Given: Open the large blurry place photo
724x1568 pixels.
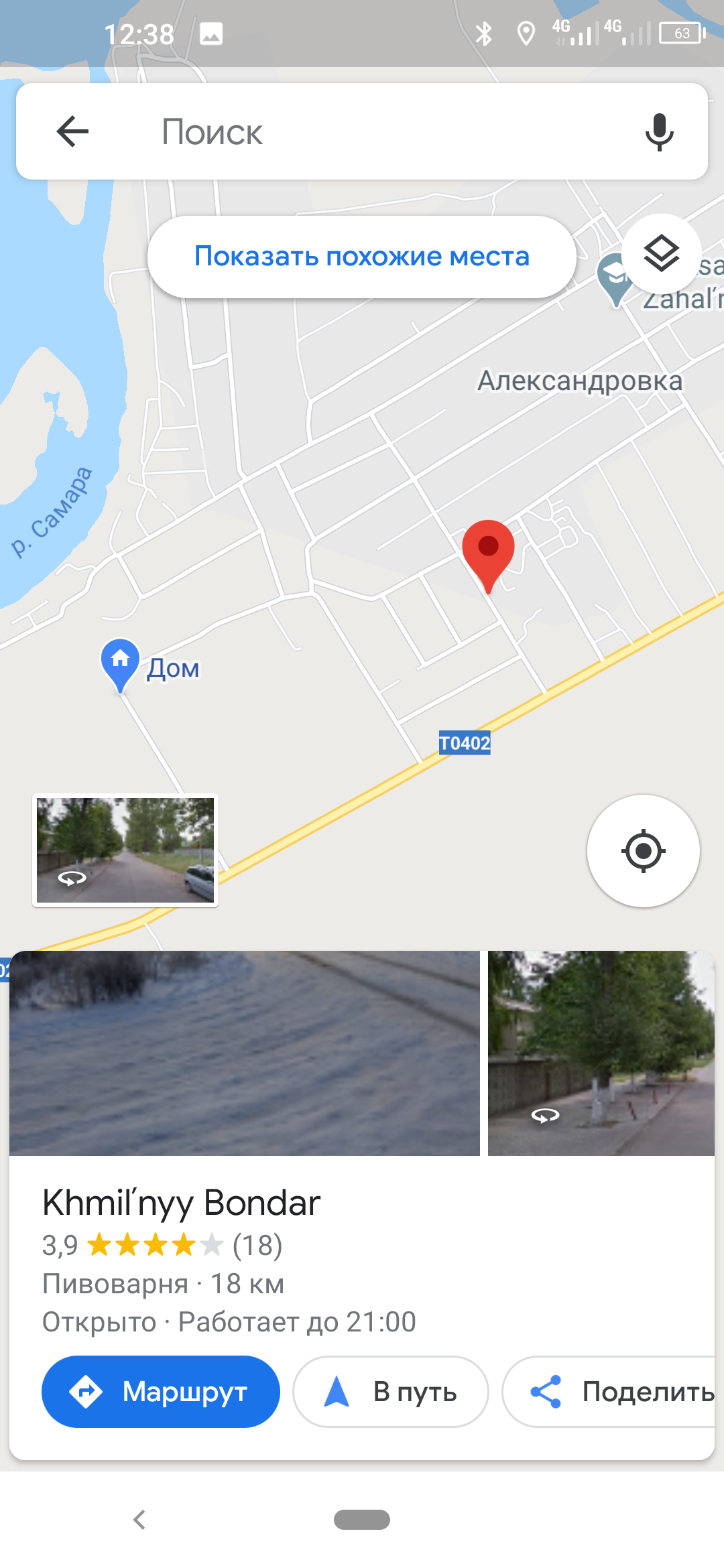Looking at the screenshot, I should [245, 1053].
